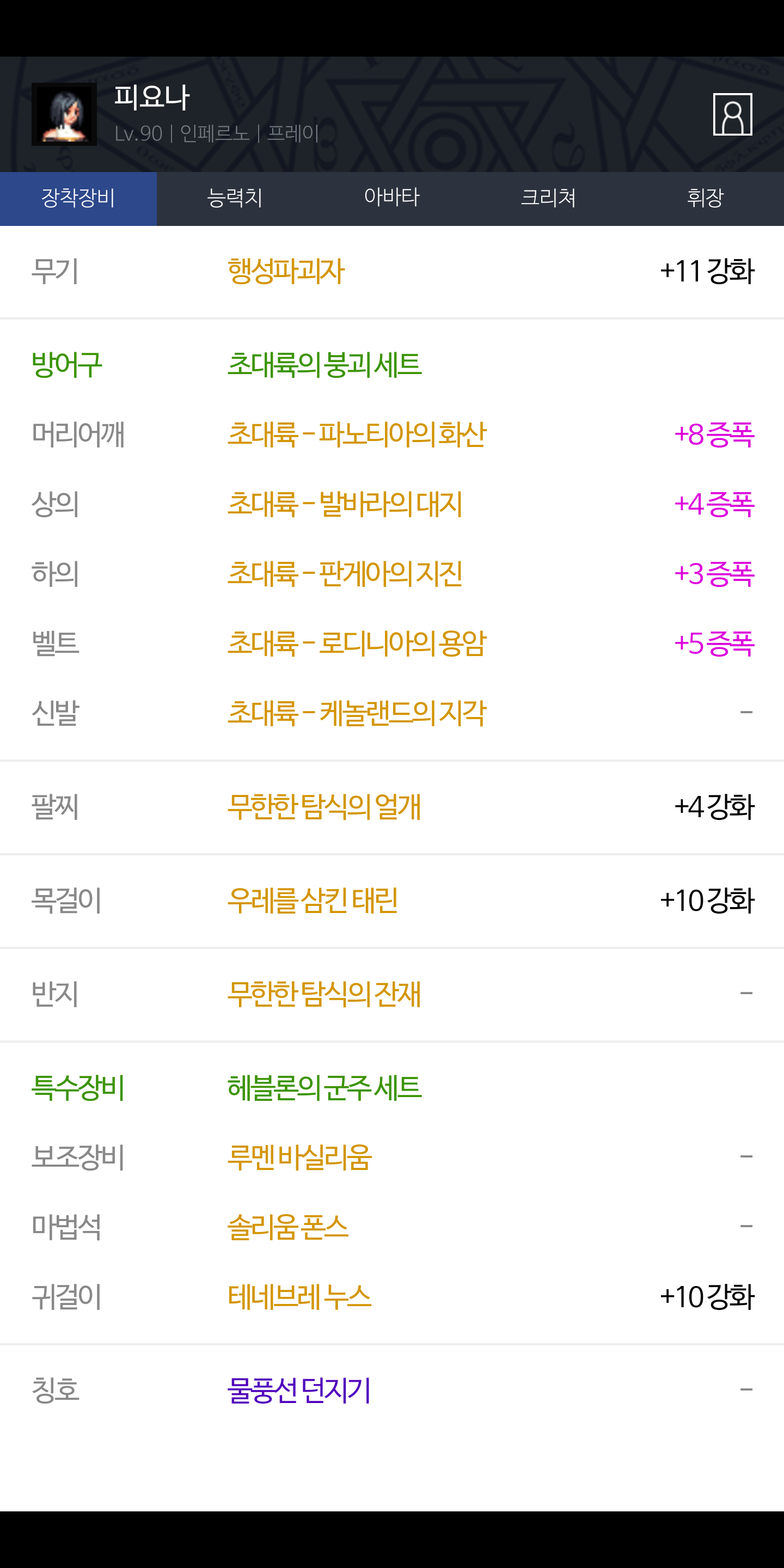Open the weapon 행성파괴자 details
This screenshot has height=1568, width=784.
286,272
